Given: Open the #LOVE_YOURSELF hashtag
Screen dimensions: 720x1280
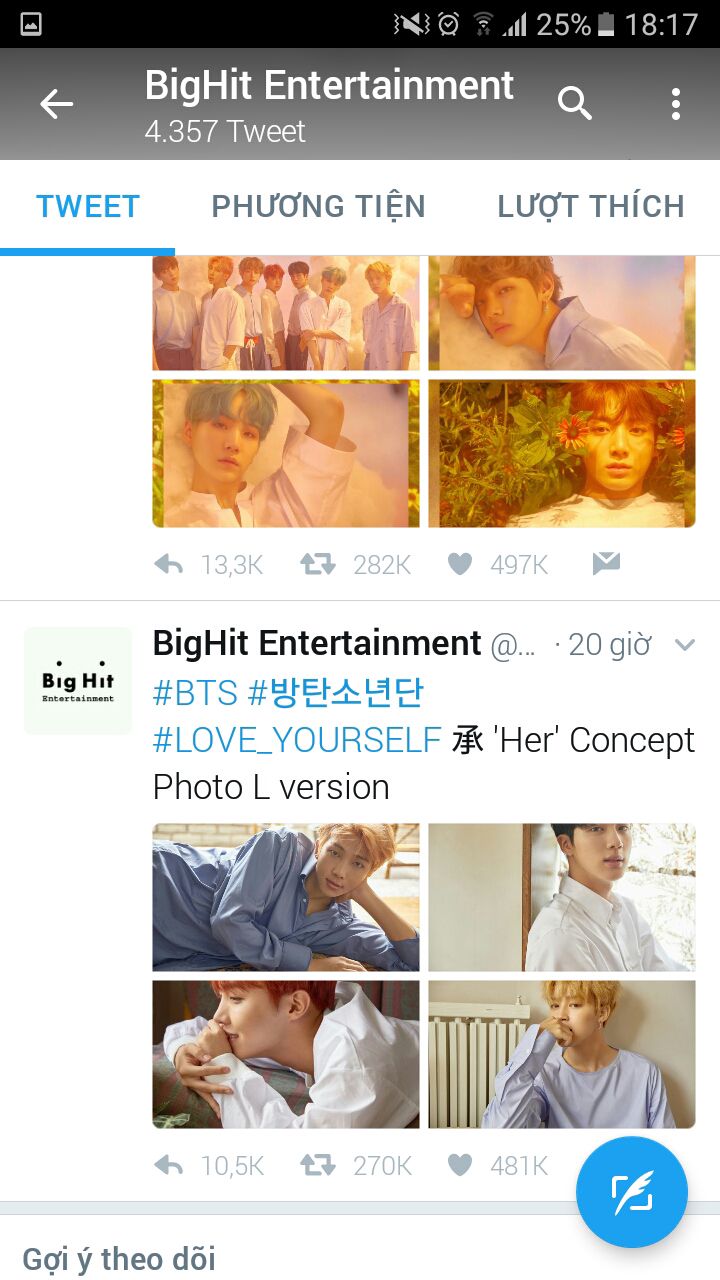Looking at the screenshot, I should pyautogui.click(x=297, y=740).
